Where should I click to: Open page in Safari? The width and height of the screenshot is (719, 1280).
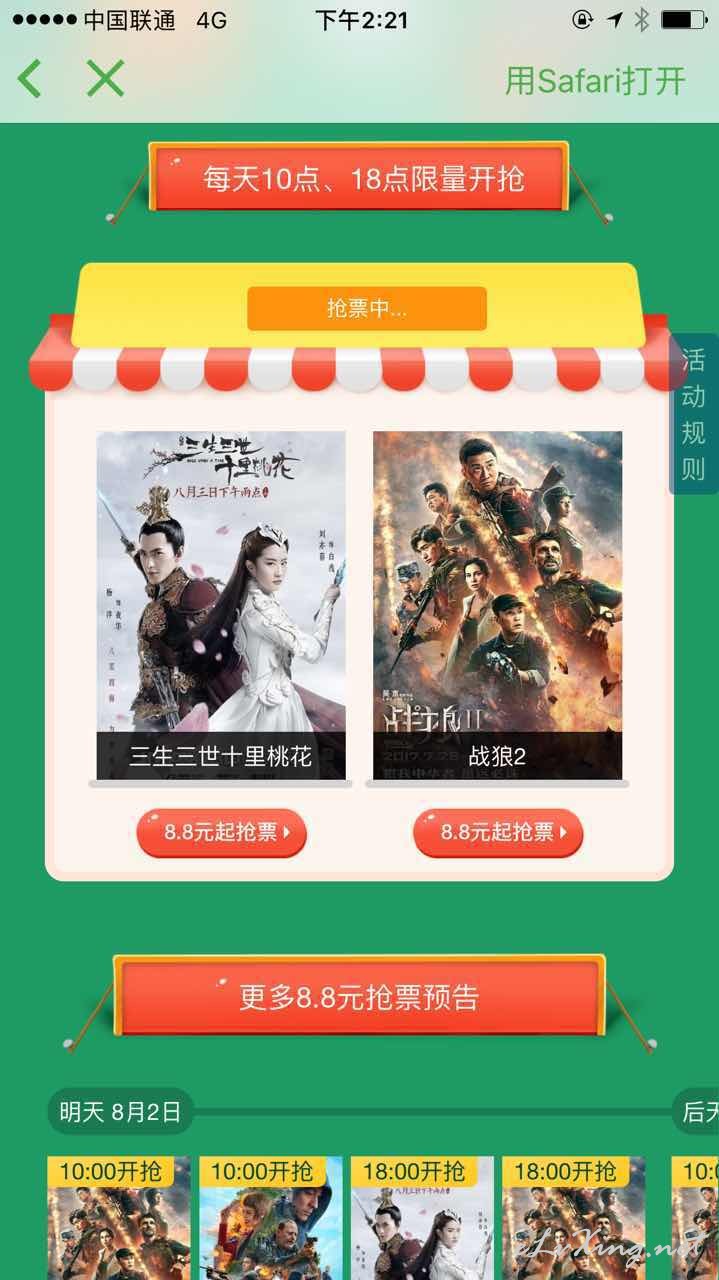coord(595,81)
